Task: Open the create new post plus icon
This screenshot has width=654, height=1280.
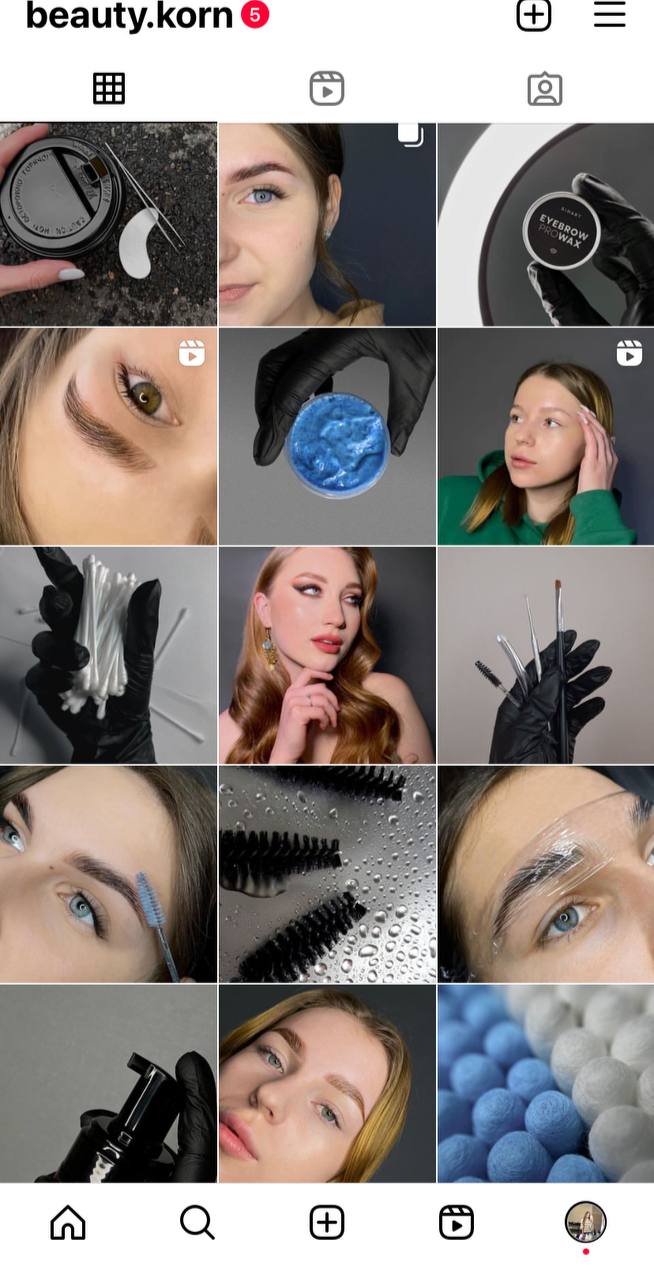Action: click(x=534, y=15)
